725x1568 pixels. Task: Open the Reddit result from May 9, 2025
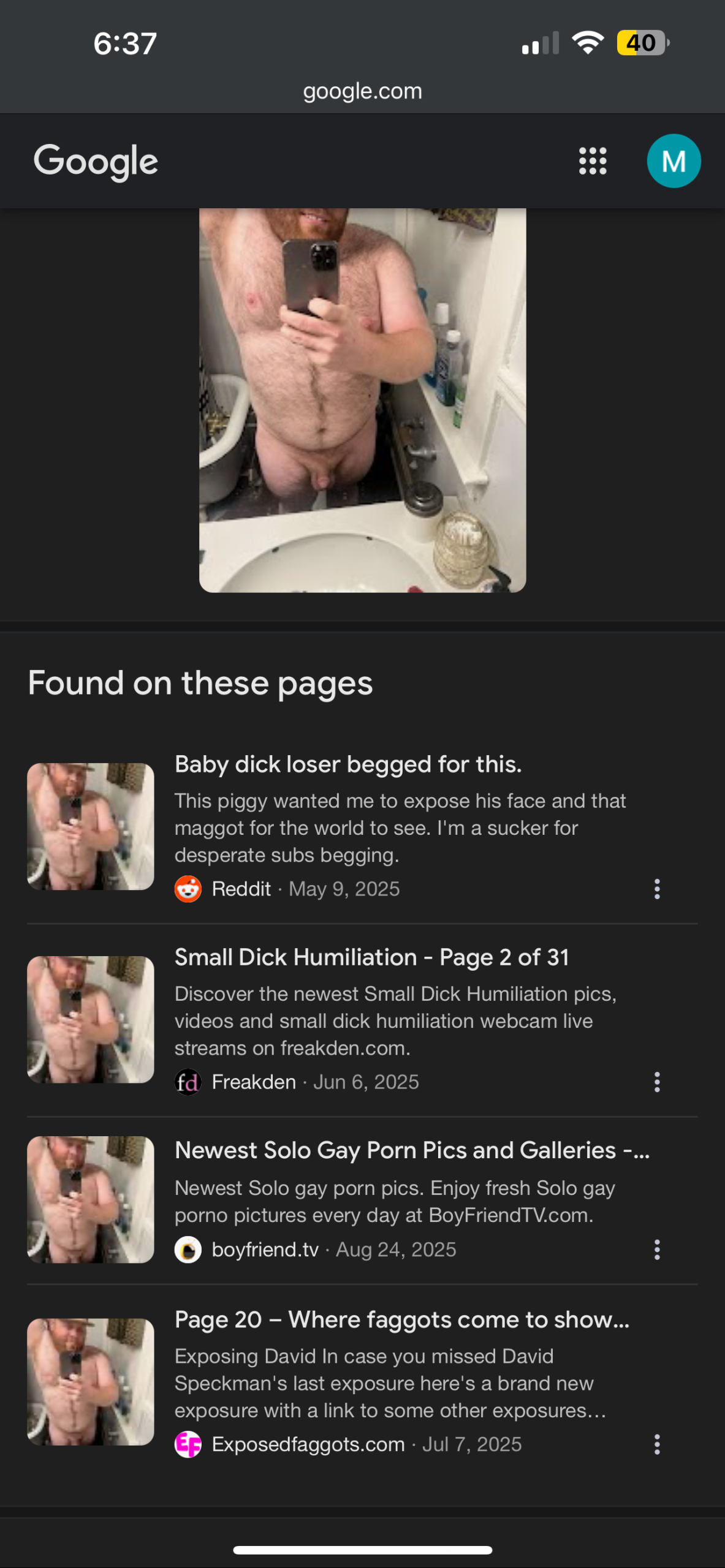[347, 764]
